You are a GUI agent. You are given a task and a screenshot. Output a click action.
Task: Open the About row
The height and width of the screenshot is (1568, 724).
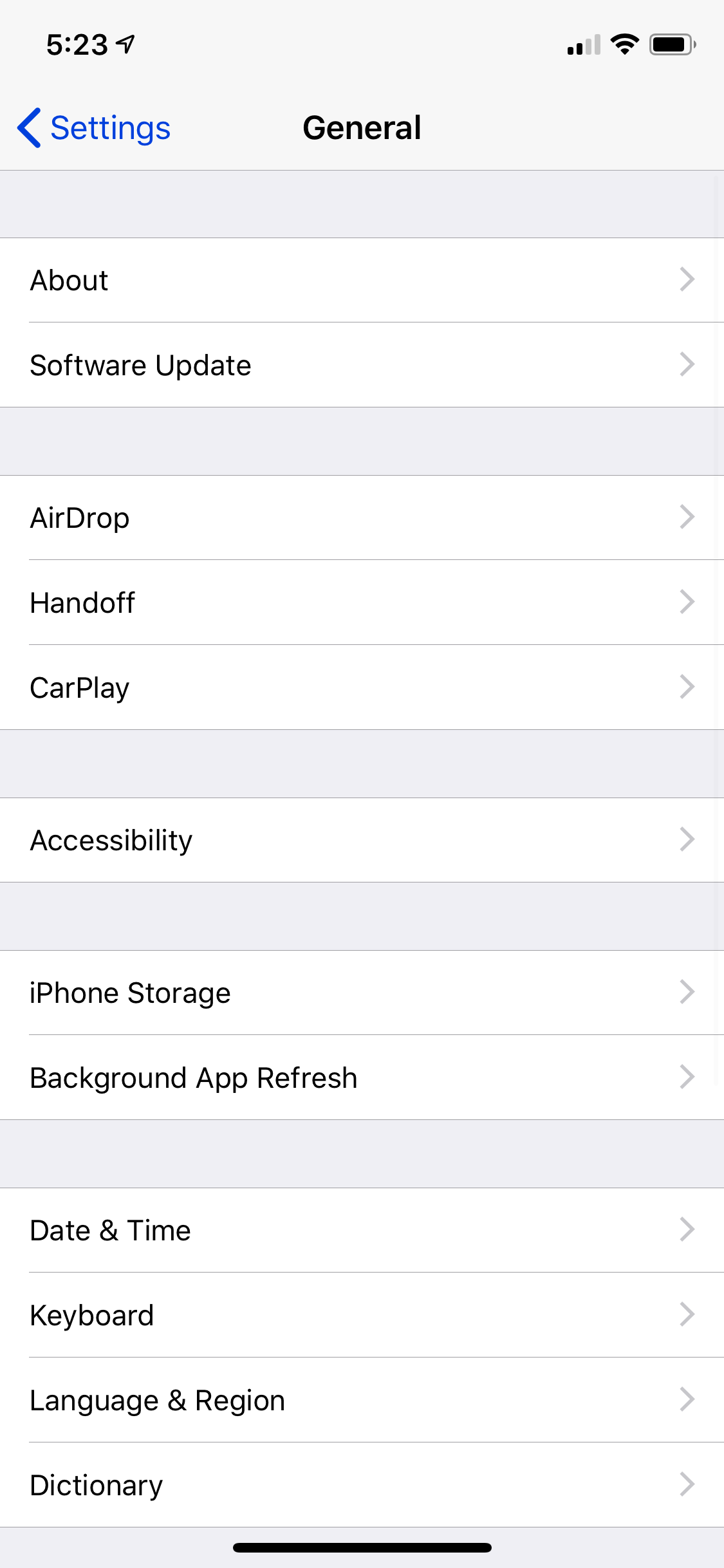tap(362, 280)
